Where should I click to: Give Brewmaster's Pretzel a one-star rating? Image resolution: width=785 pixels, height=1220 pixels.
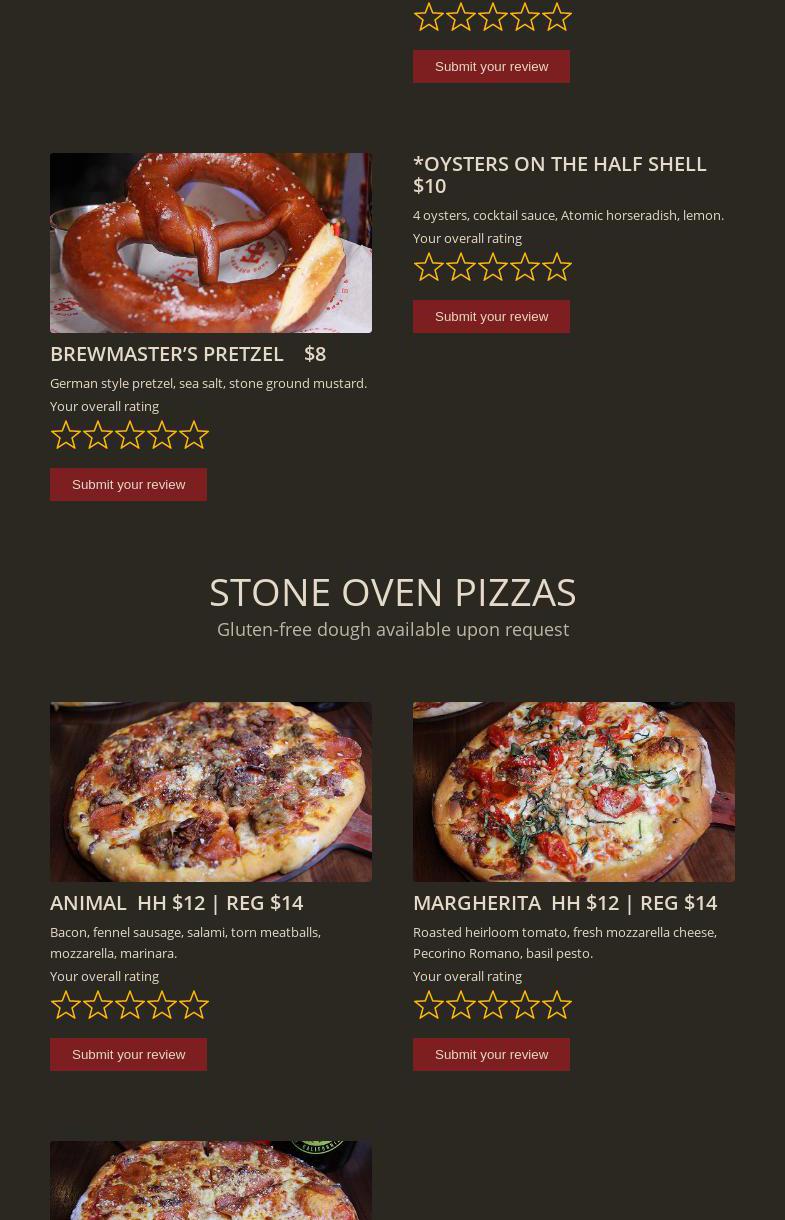click(66, 435)
